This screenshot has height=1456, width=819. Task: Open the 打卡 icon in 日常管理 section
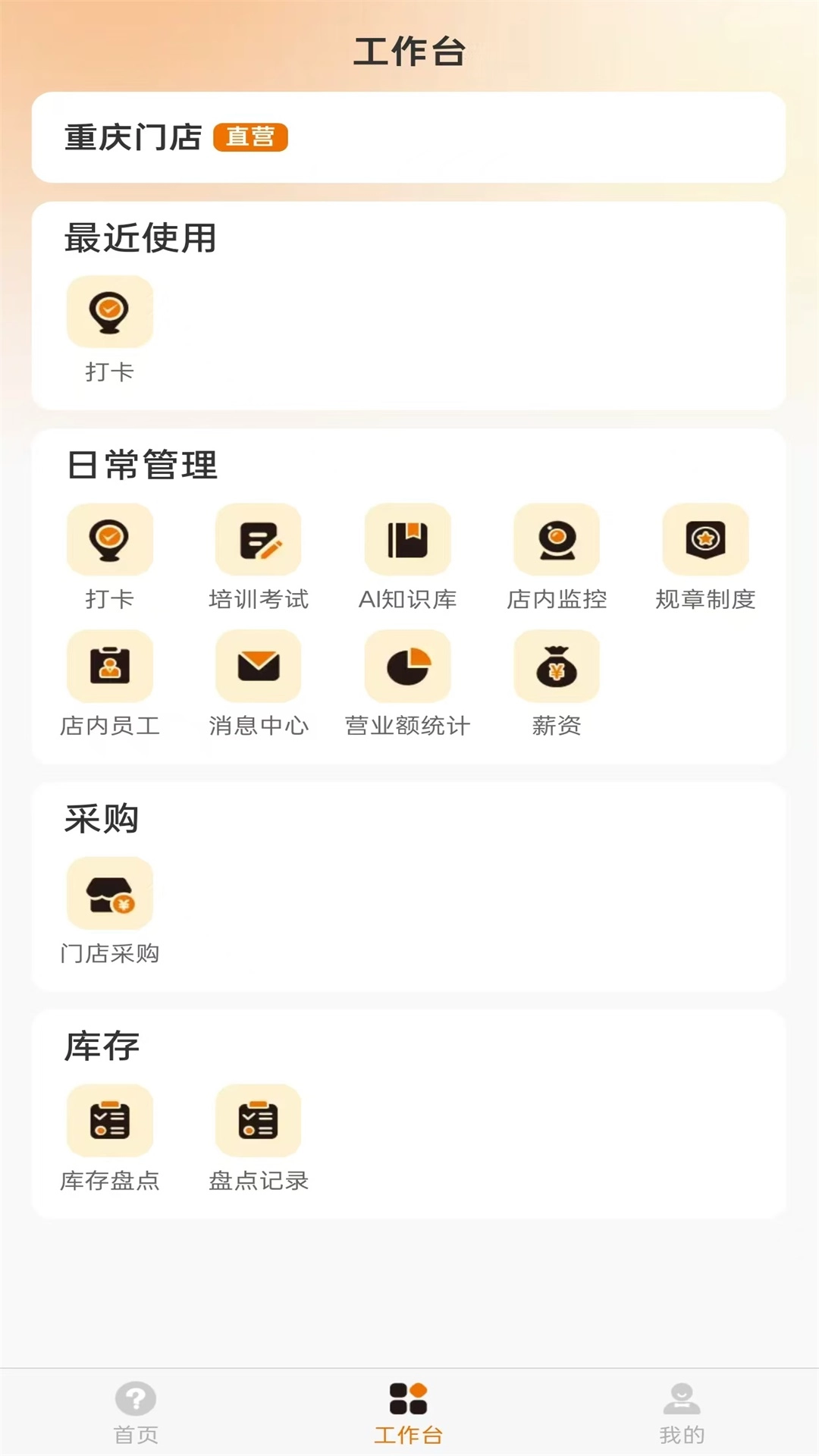click(110, 539)
